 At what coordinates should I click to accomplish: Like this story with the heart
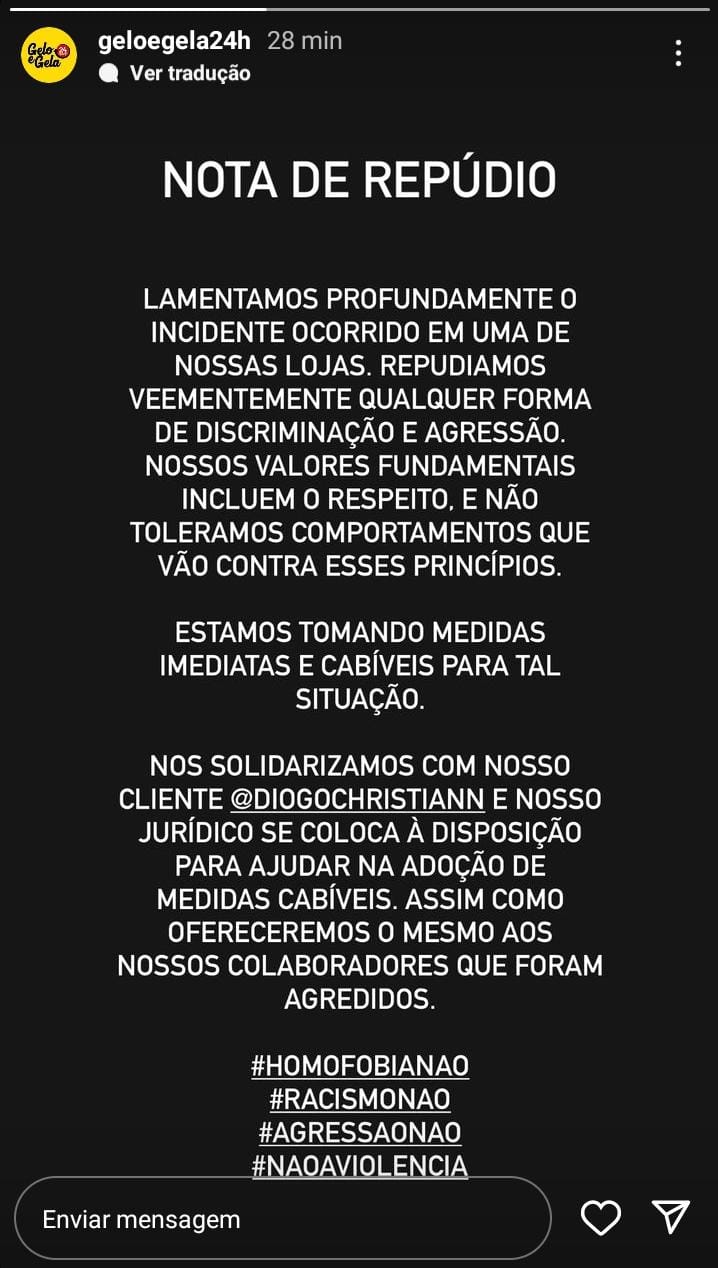tap(601, 1217)
